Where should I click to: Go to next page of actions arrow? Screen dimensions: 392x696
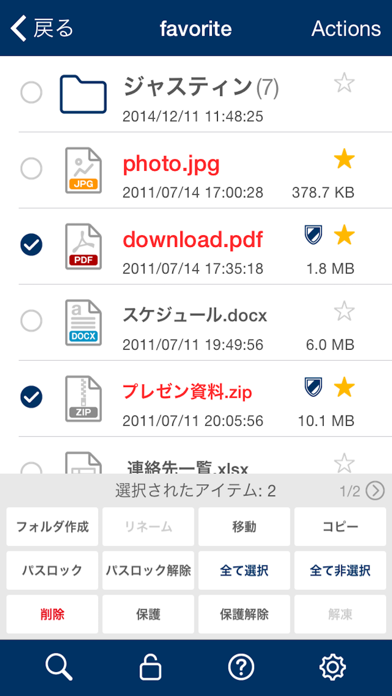tap(375, 491)
